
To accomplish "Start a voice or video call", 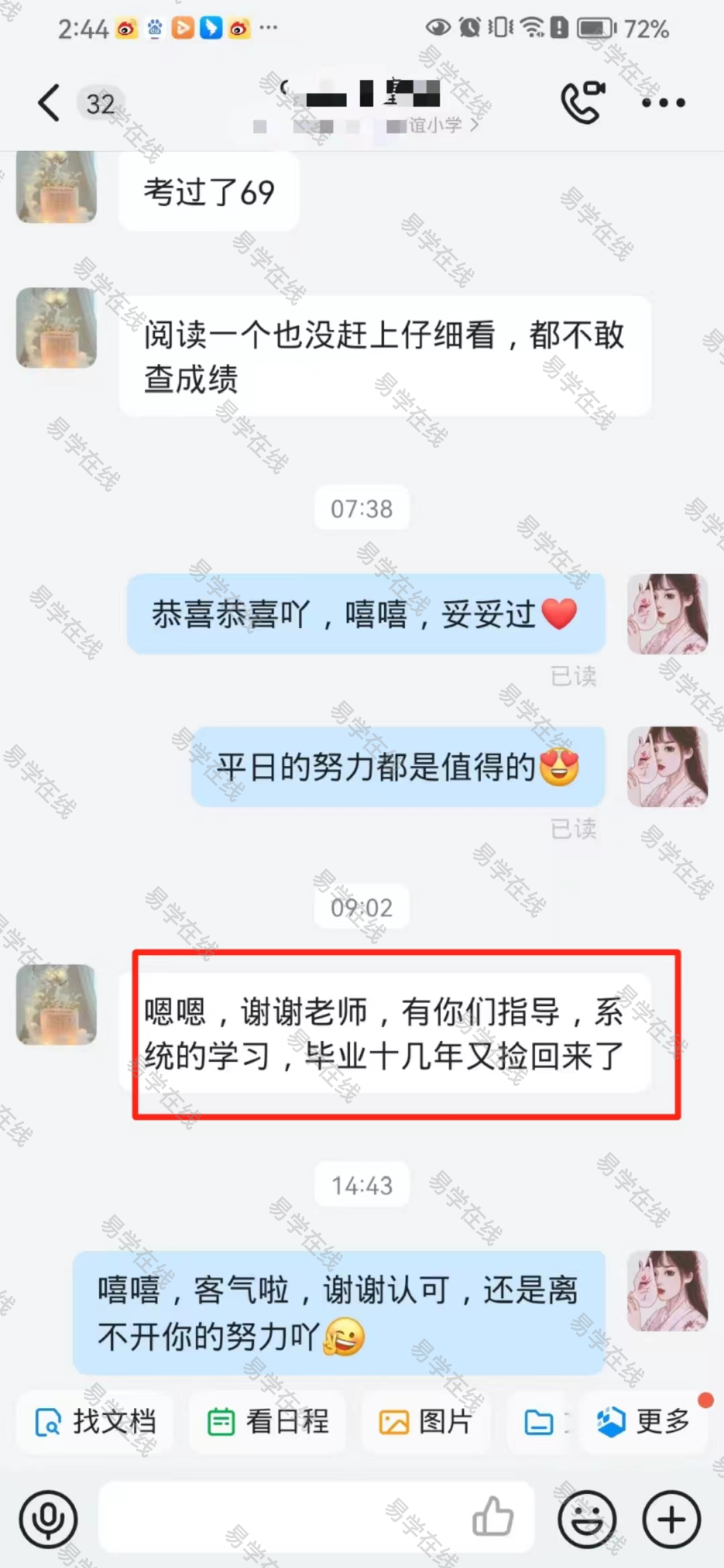I will point(582,103).
